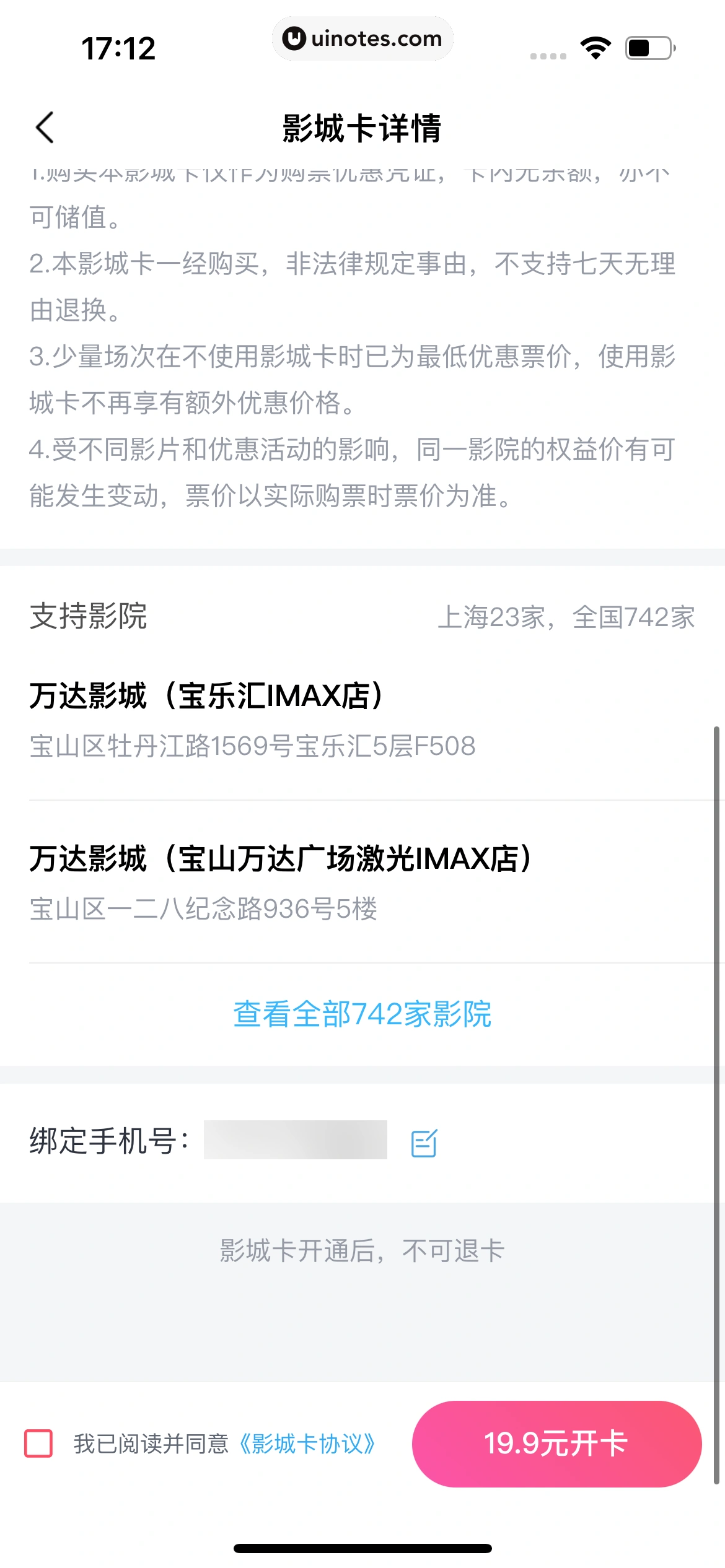725x1568 pixels.
Task: Tap the 支持影院 section header
Action: point(88,617)
